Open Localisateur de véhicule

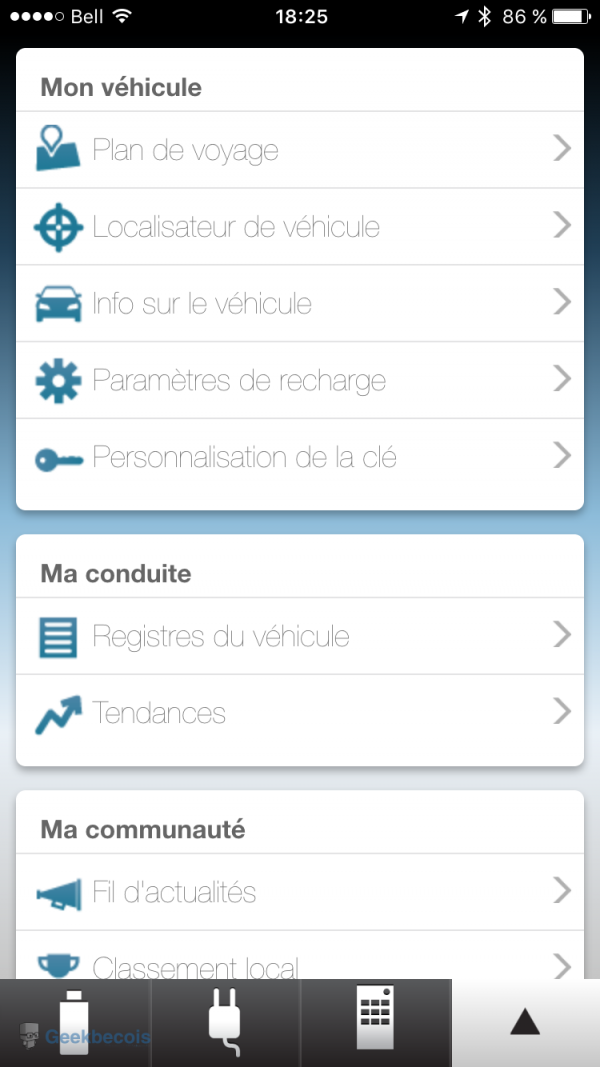point(300,227)
